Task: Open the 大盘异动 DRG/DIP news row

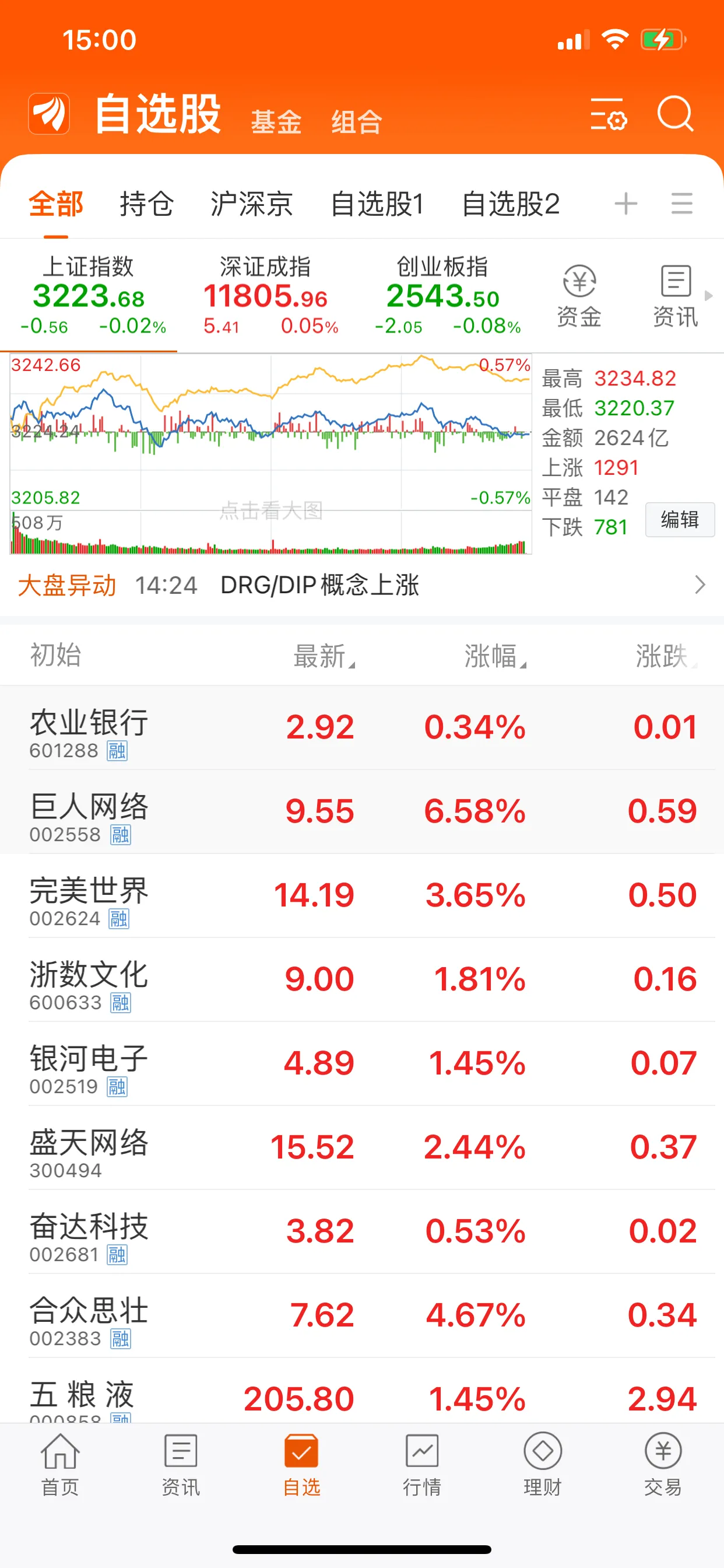Action: click(x=362, y=585)
